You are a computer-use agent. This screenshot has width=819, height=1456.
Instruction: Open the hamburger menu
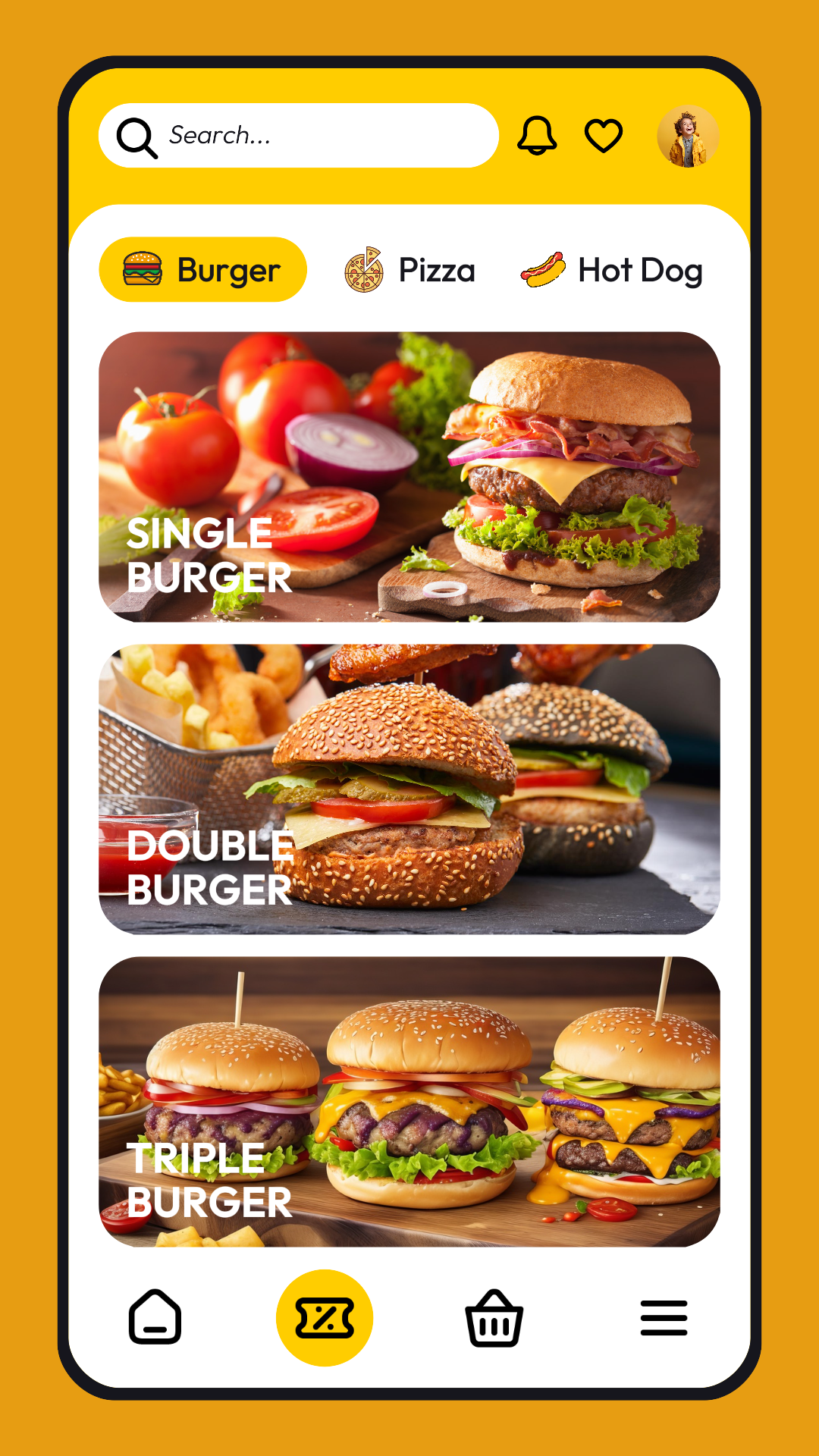[x=664, y=1318]
